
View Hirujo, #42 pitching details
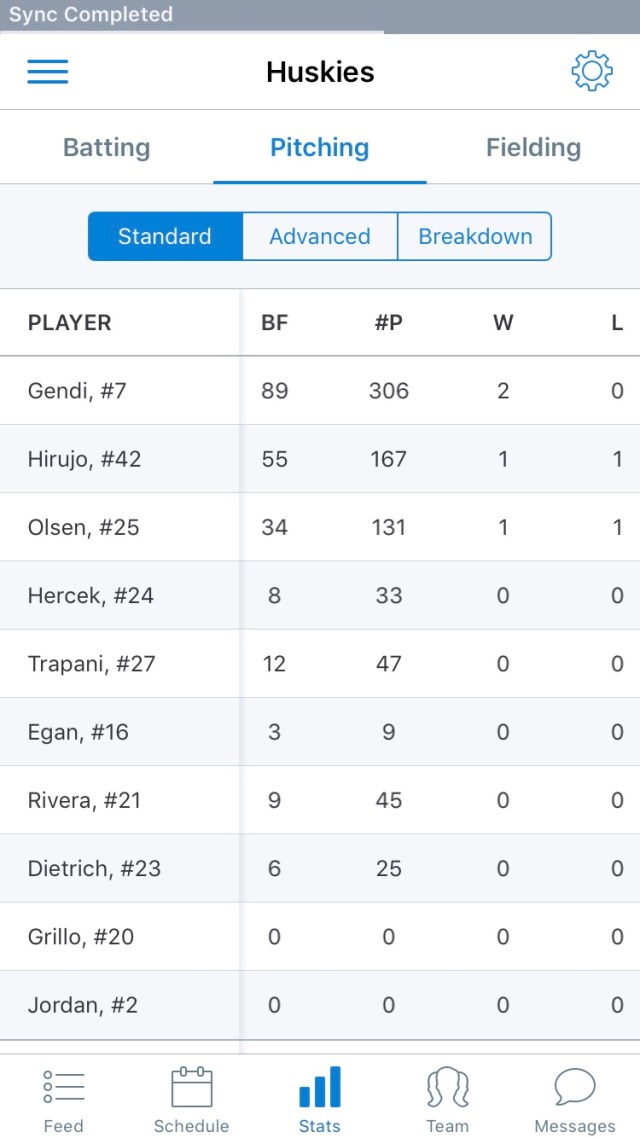pos(85,459)
